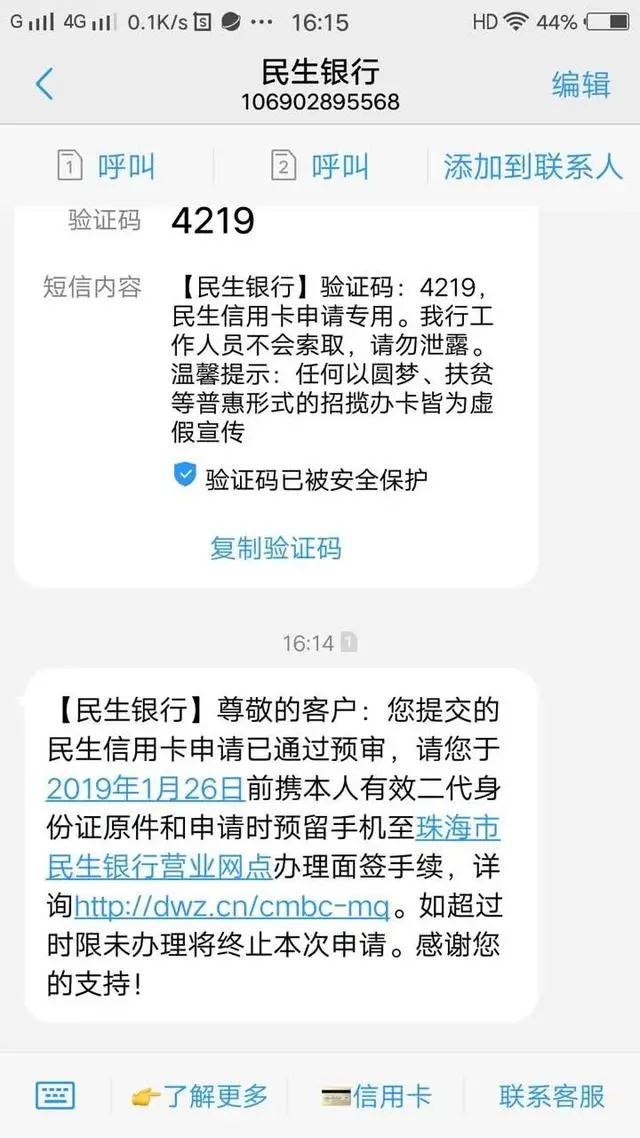Switch to keyboard input with the keyboard icon
This screenshot has height=1138, width=640.
click(55, 1095)
